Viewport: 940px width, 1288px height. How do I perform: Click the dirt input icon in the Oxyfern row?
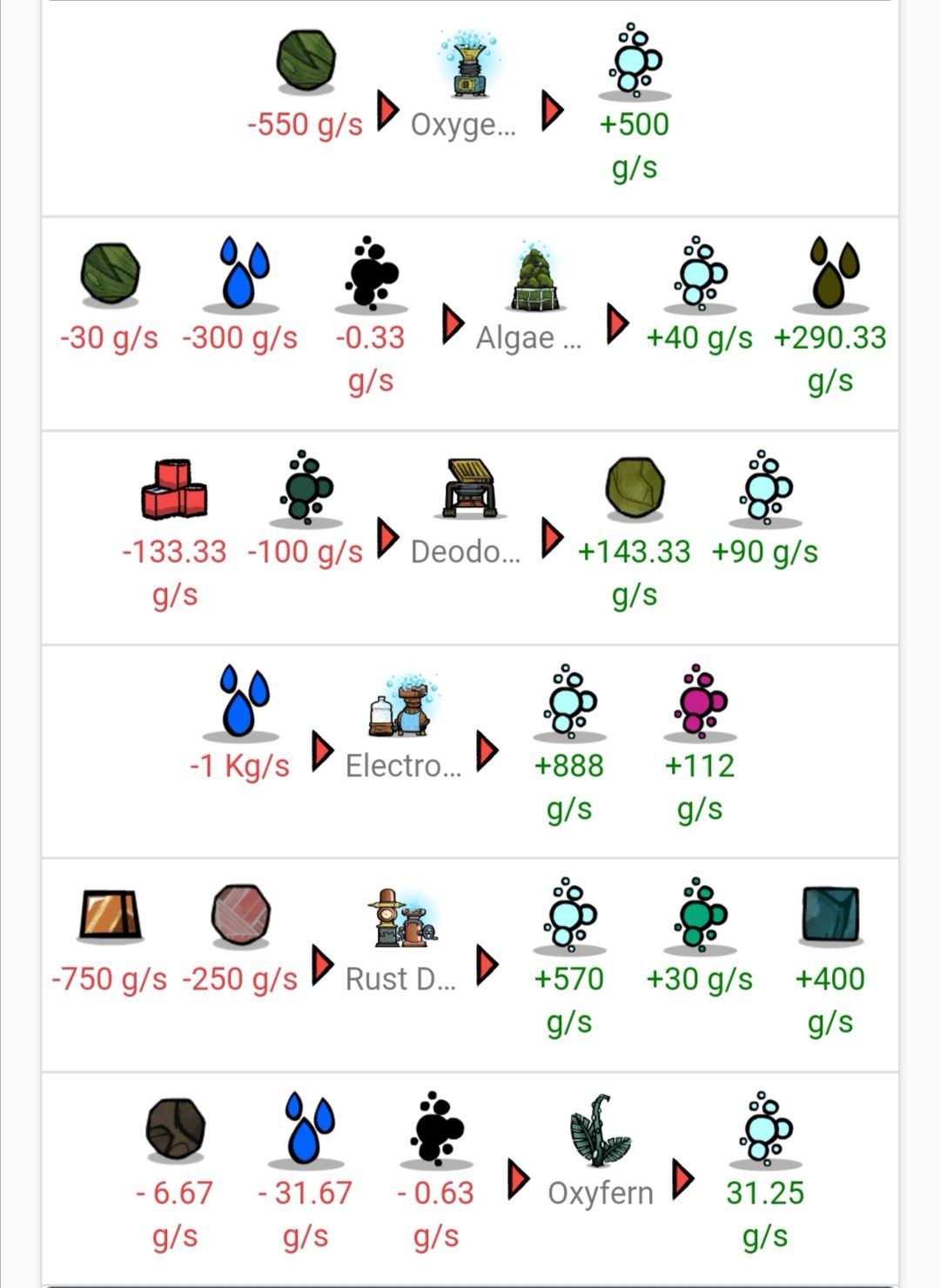[174, 1133]
